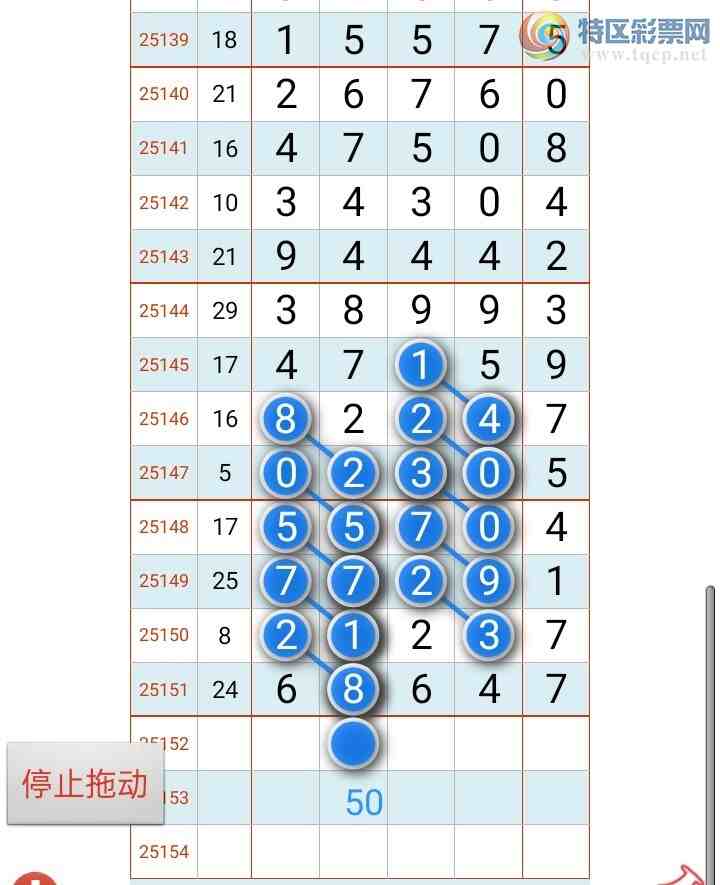Click the circled 2 in row 25146
720x885 pixels.
click(421, 420)
